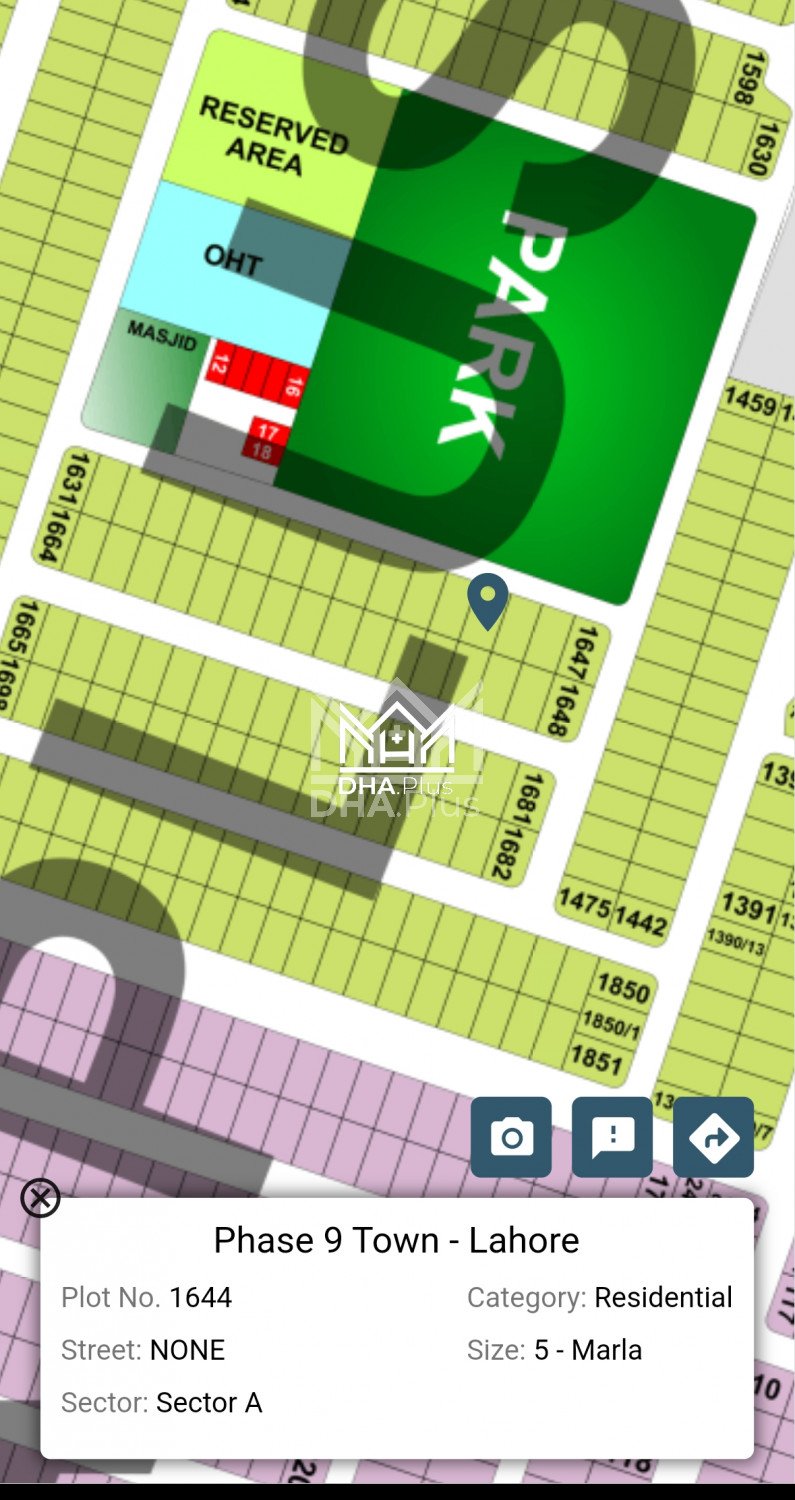
Task: Report an issue with this plot
Action: click(612, 1137)
